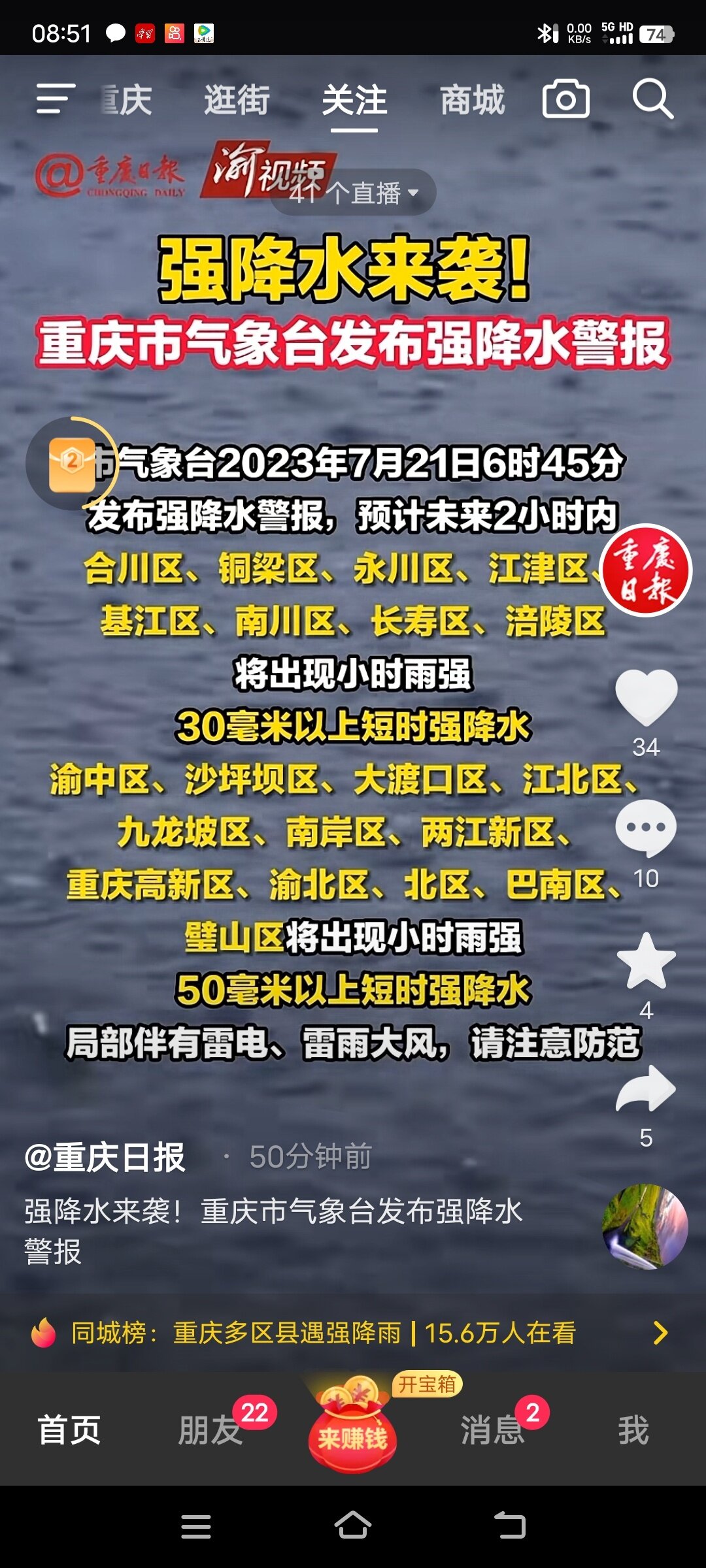Open the 消息 tab

tap(493, 1429)
